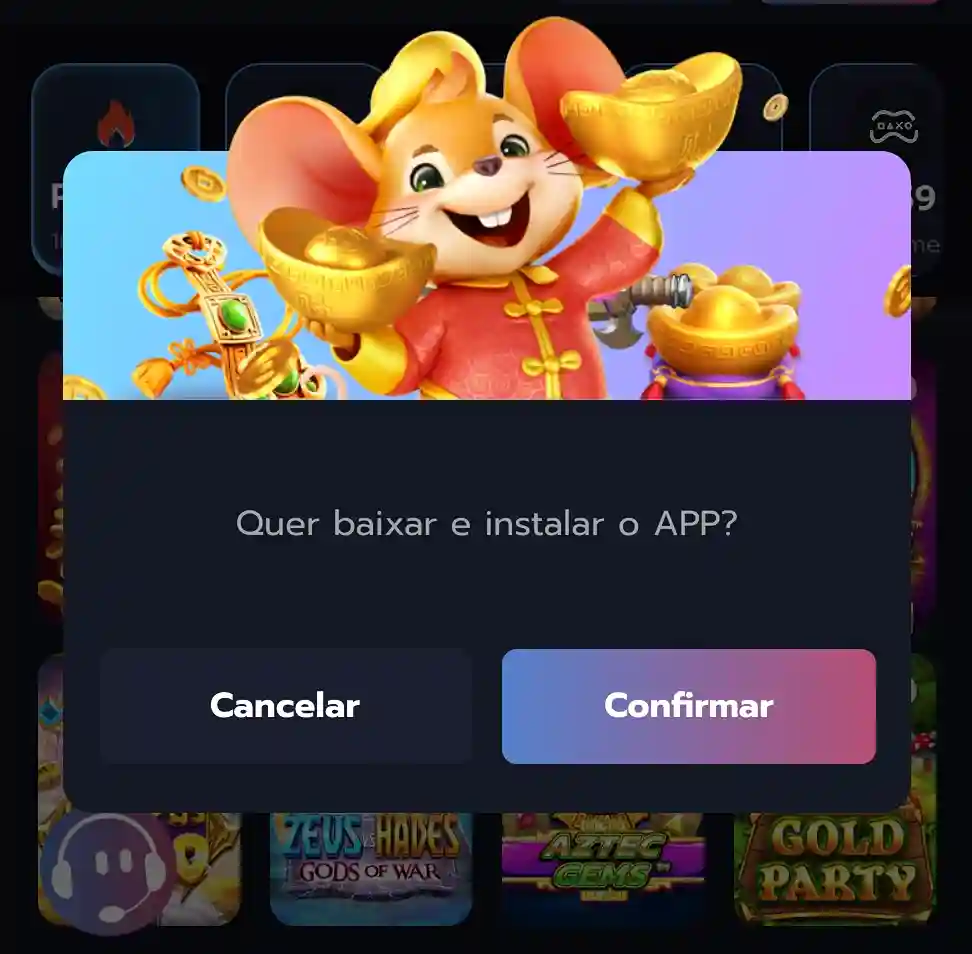972x954 pixels.
Task: Cancel the app download prompt
Action: coord(285,706)
